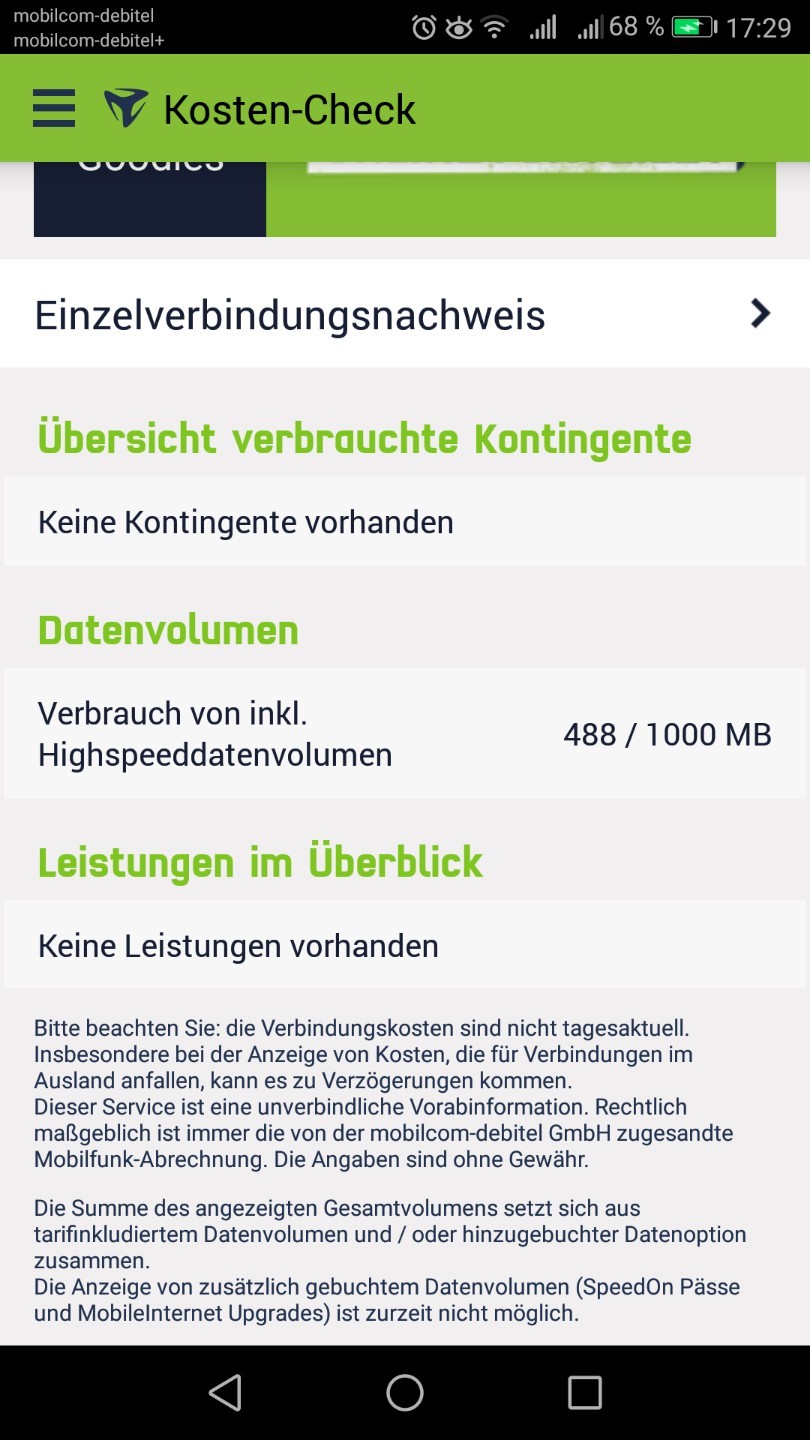Go back with system back button
The image size is (810, 1440).
(x=225, y=1392)
